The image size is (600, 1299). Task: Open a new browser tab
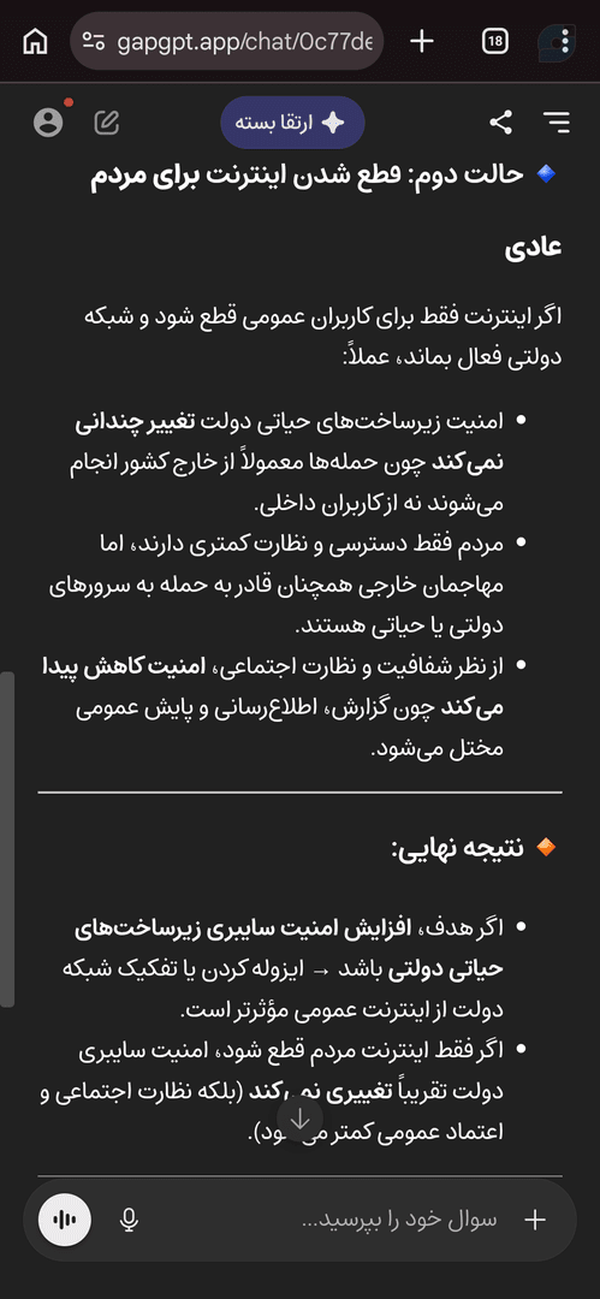pyautogui.click(x=422, y=41)
